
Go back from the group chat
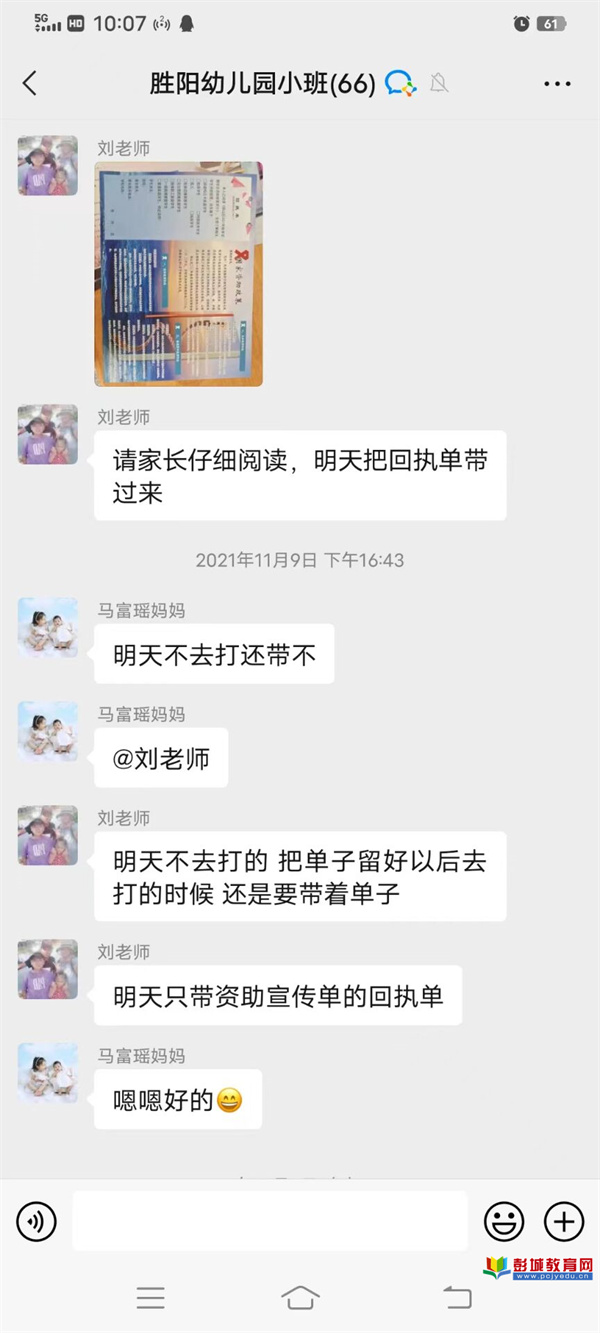[30, 83]
